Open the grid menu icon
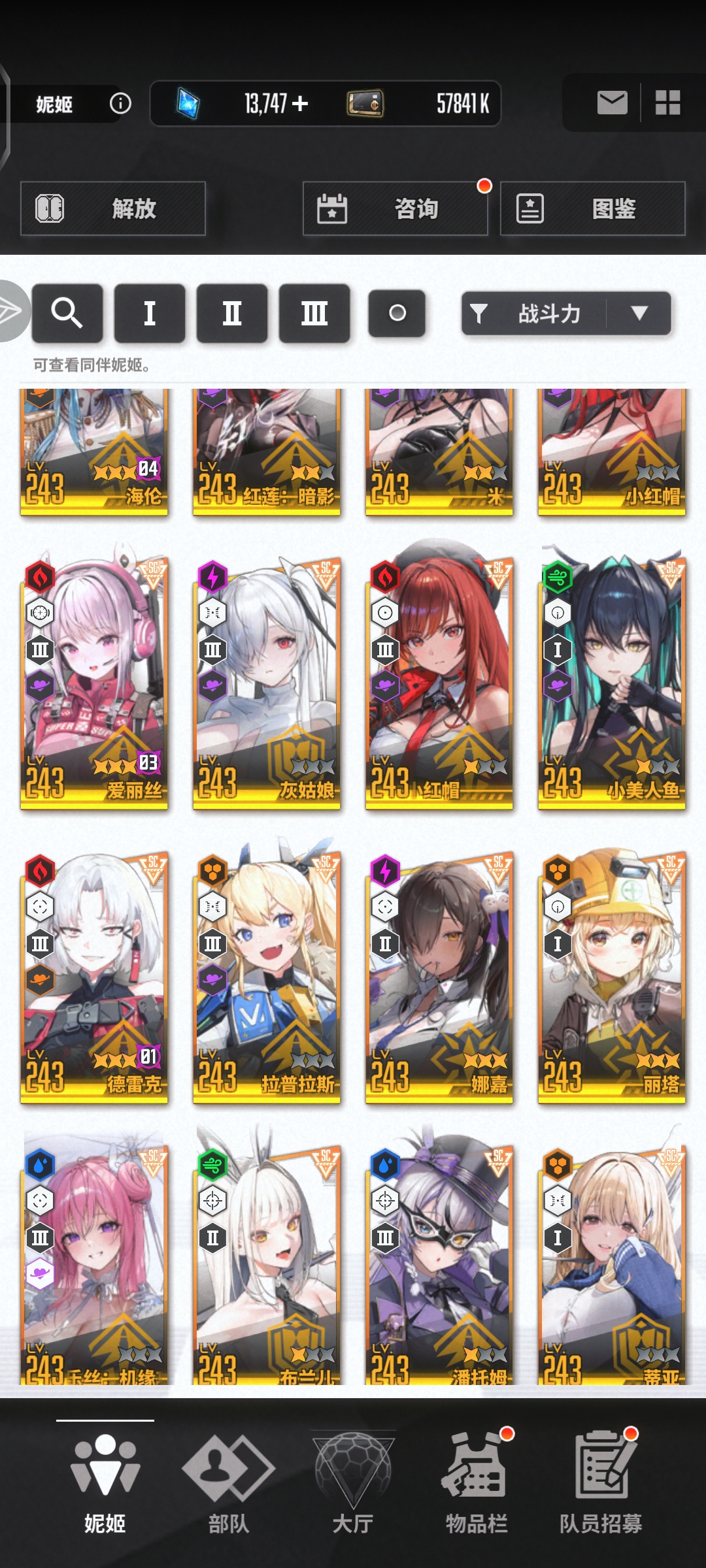This screenshot has width=706, height=1568. 667,103
